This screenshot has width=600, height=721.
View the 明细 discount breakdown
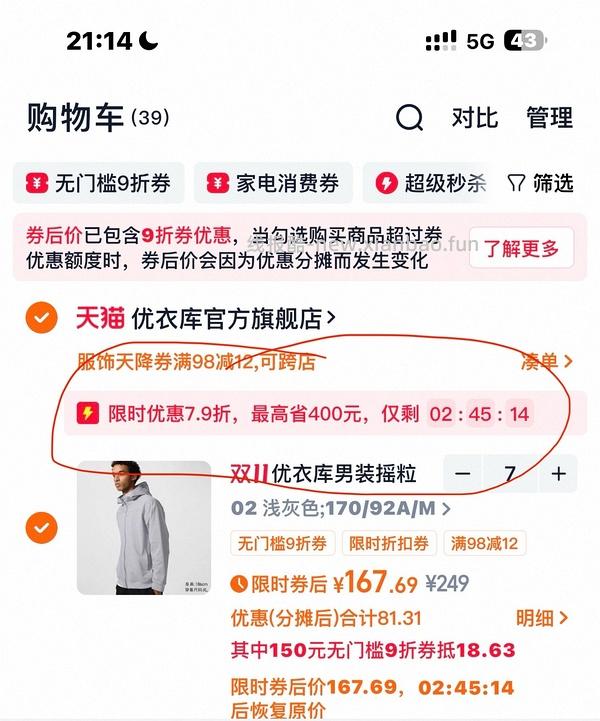pos(541,618)
